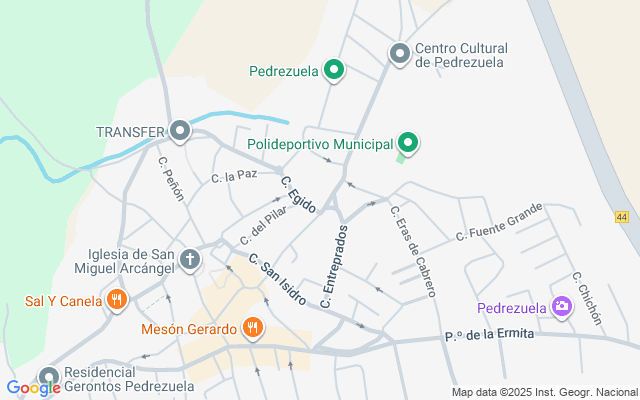Tap the purple Pedrezuela camera marker
640x400 pixels.
pos(561,307)
